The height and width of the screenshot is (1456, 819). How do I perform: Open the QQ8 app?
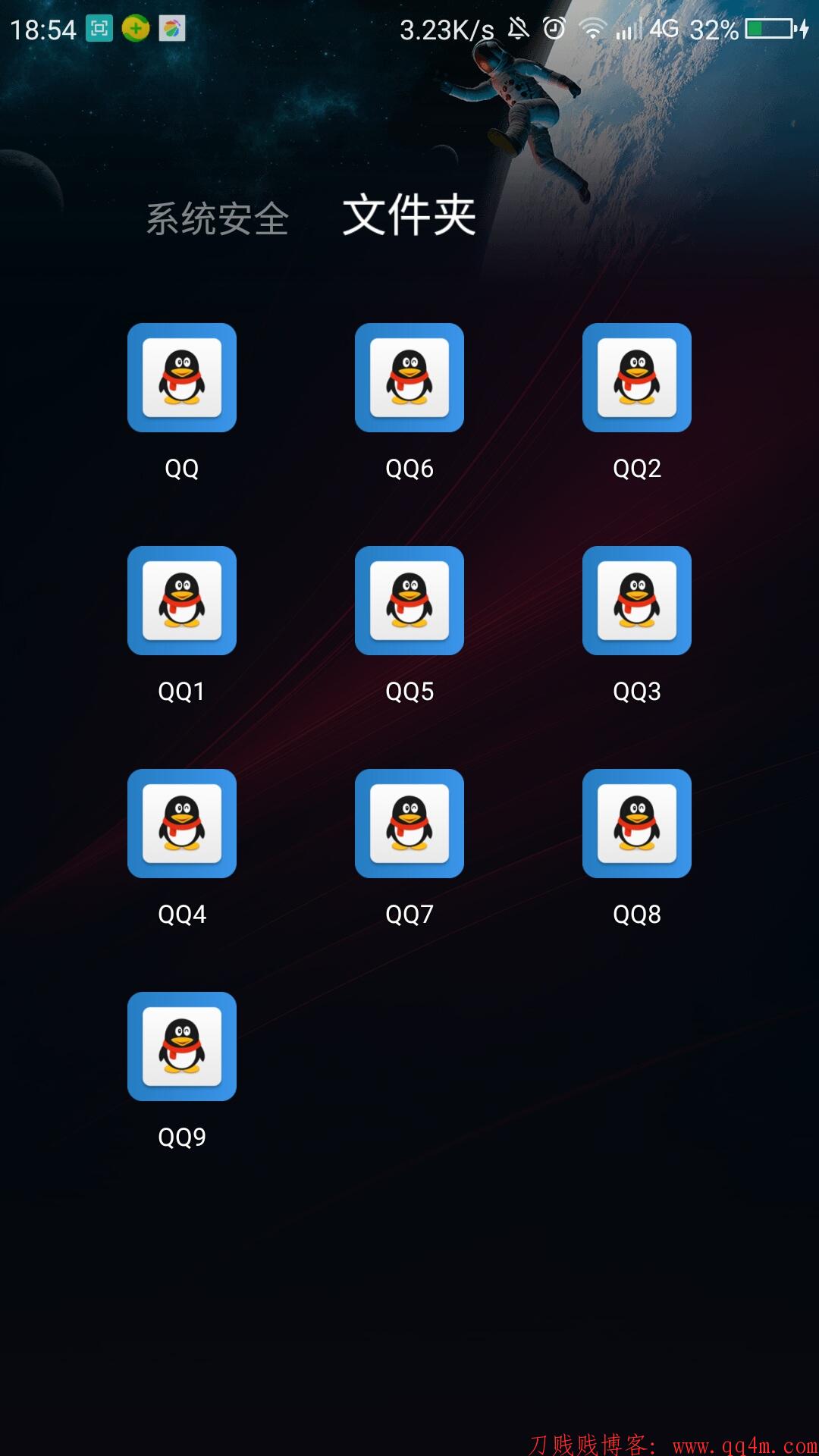(637, 824)
